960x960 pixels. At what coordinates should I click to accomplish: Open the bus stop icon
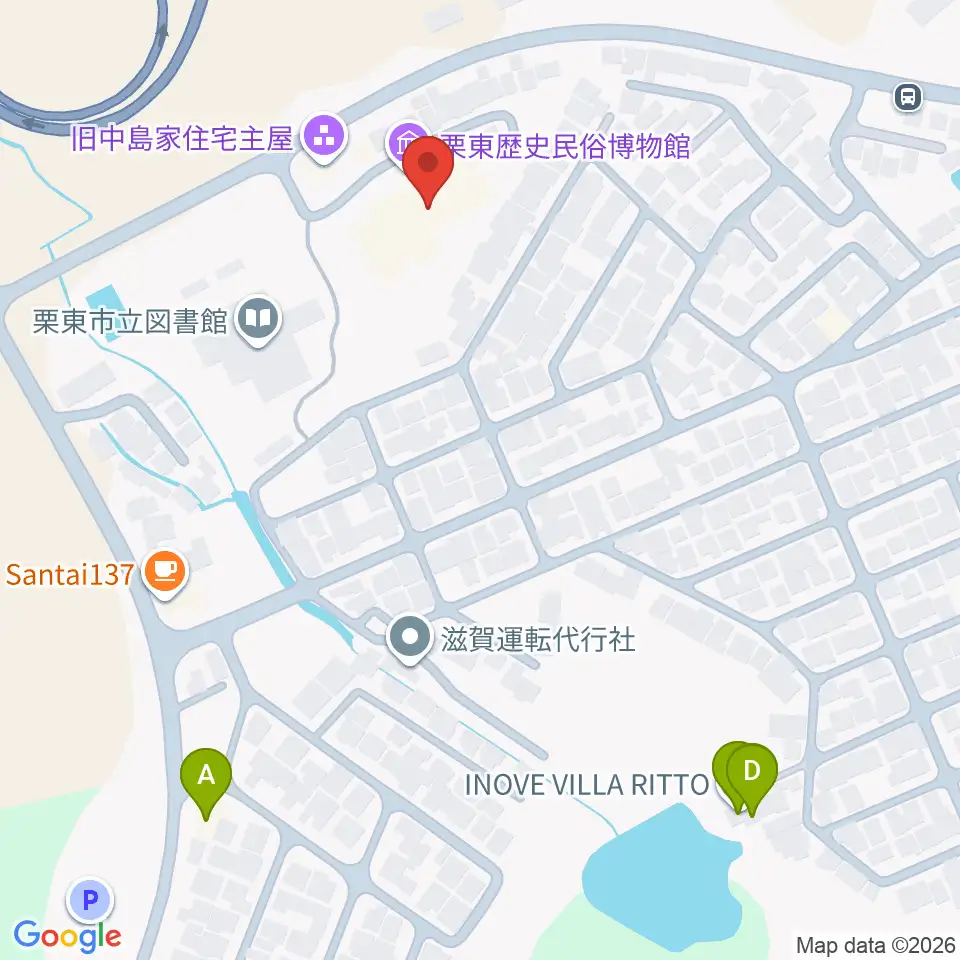click(x=907, y=97)
